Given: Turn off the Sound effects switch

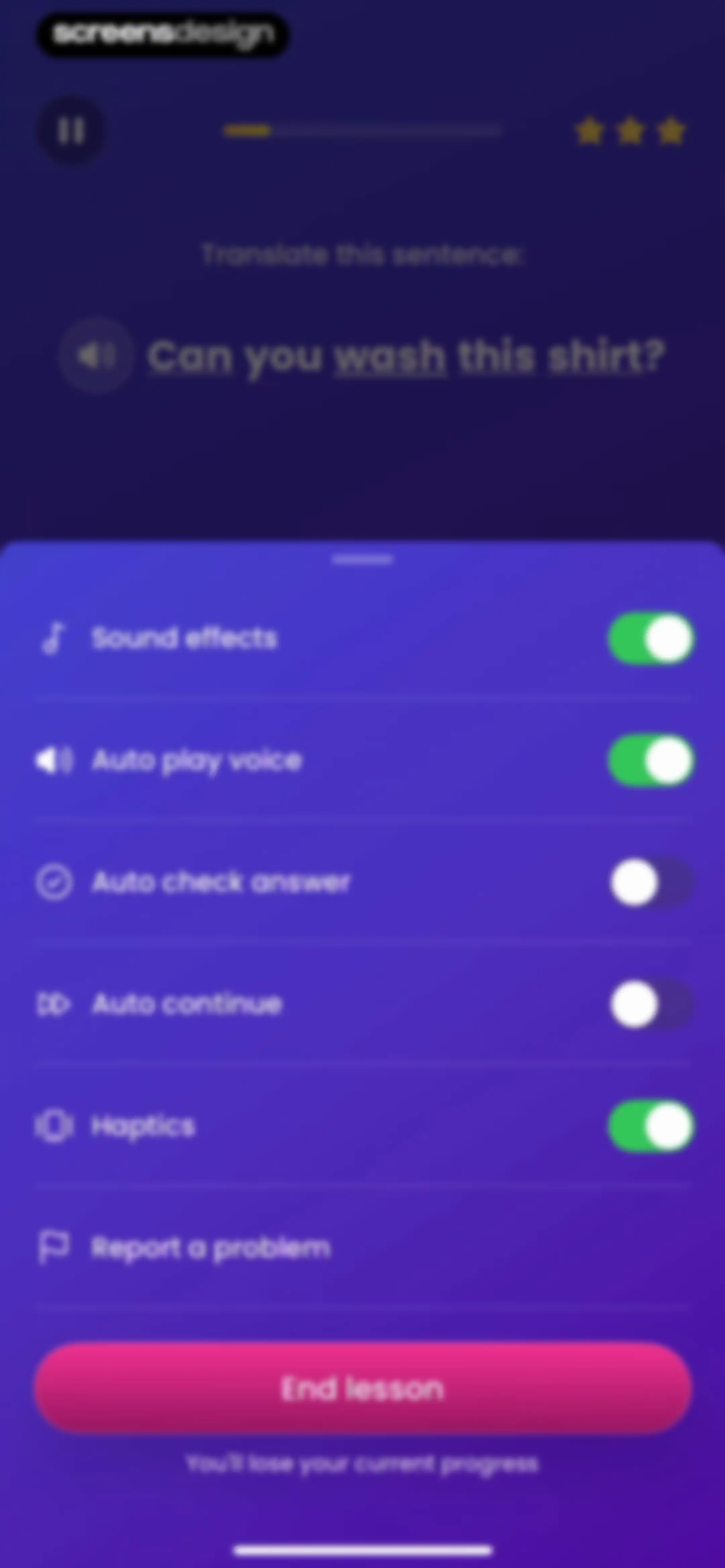Looking at the screenshot, I should (651, 639).
